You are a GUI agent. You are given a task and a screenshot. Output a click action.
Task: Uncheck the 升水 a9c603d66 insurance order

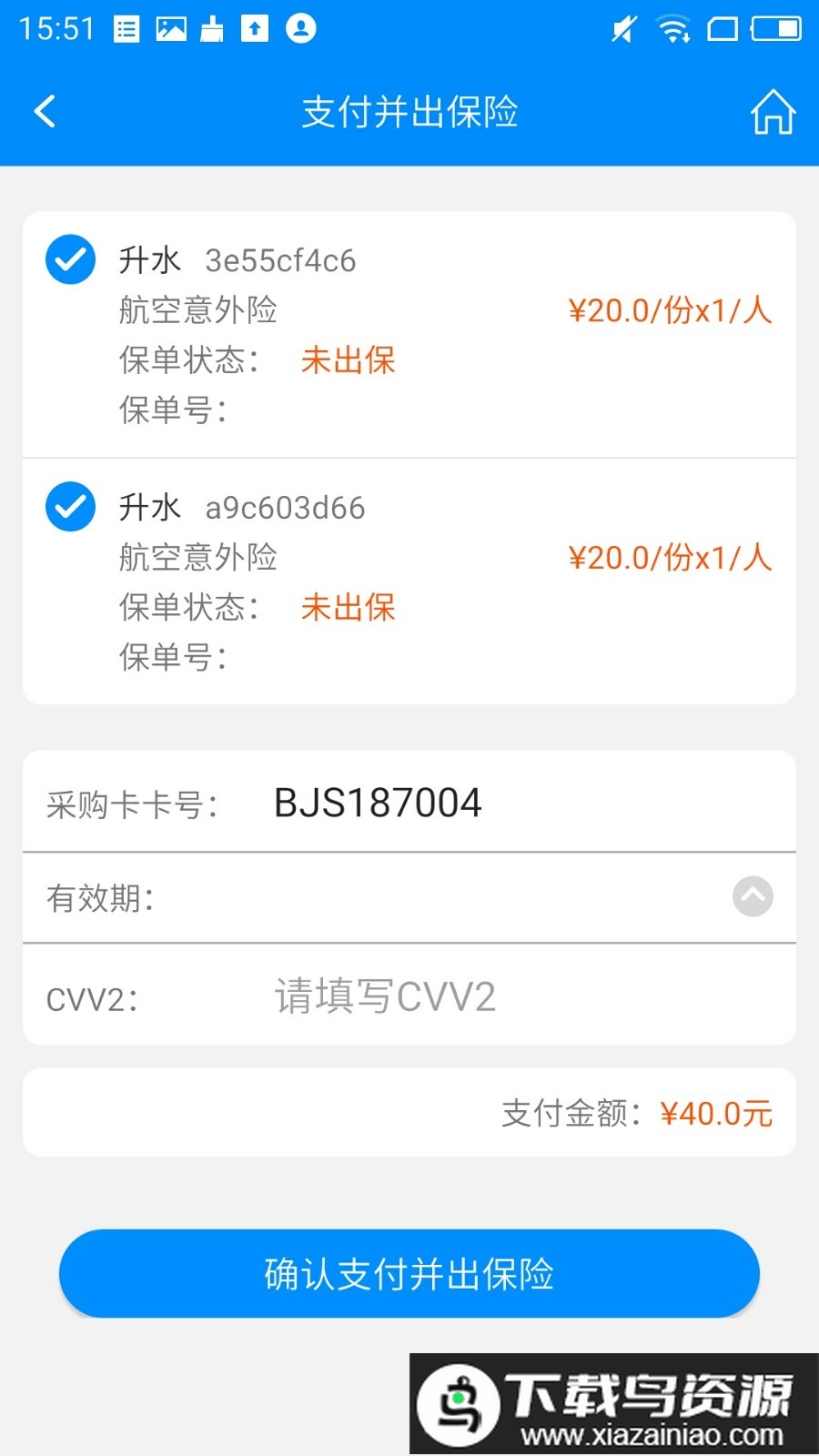(x=70, y=506)
